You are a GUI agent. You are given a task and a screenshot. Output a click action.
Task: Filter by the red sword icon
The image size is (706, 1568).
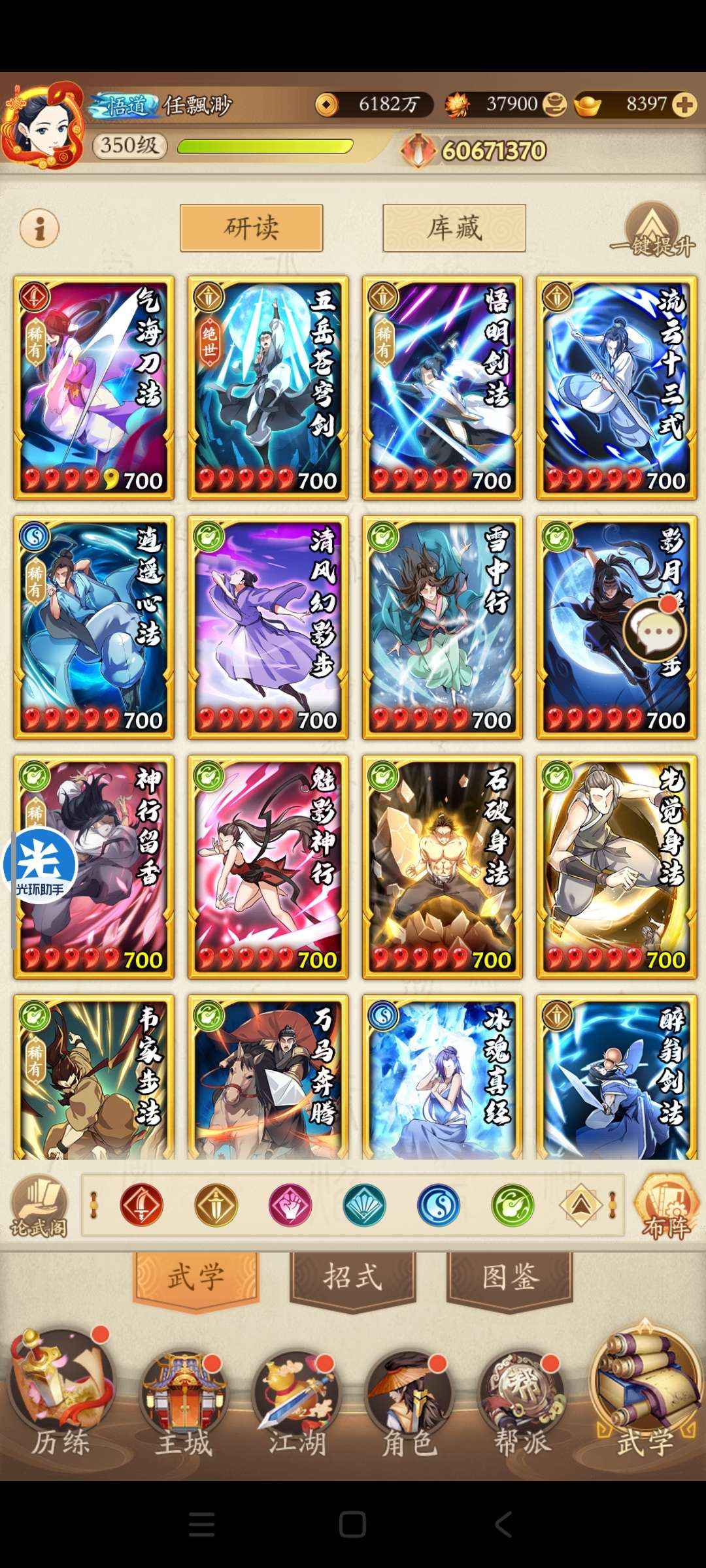point(141,1205)
